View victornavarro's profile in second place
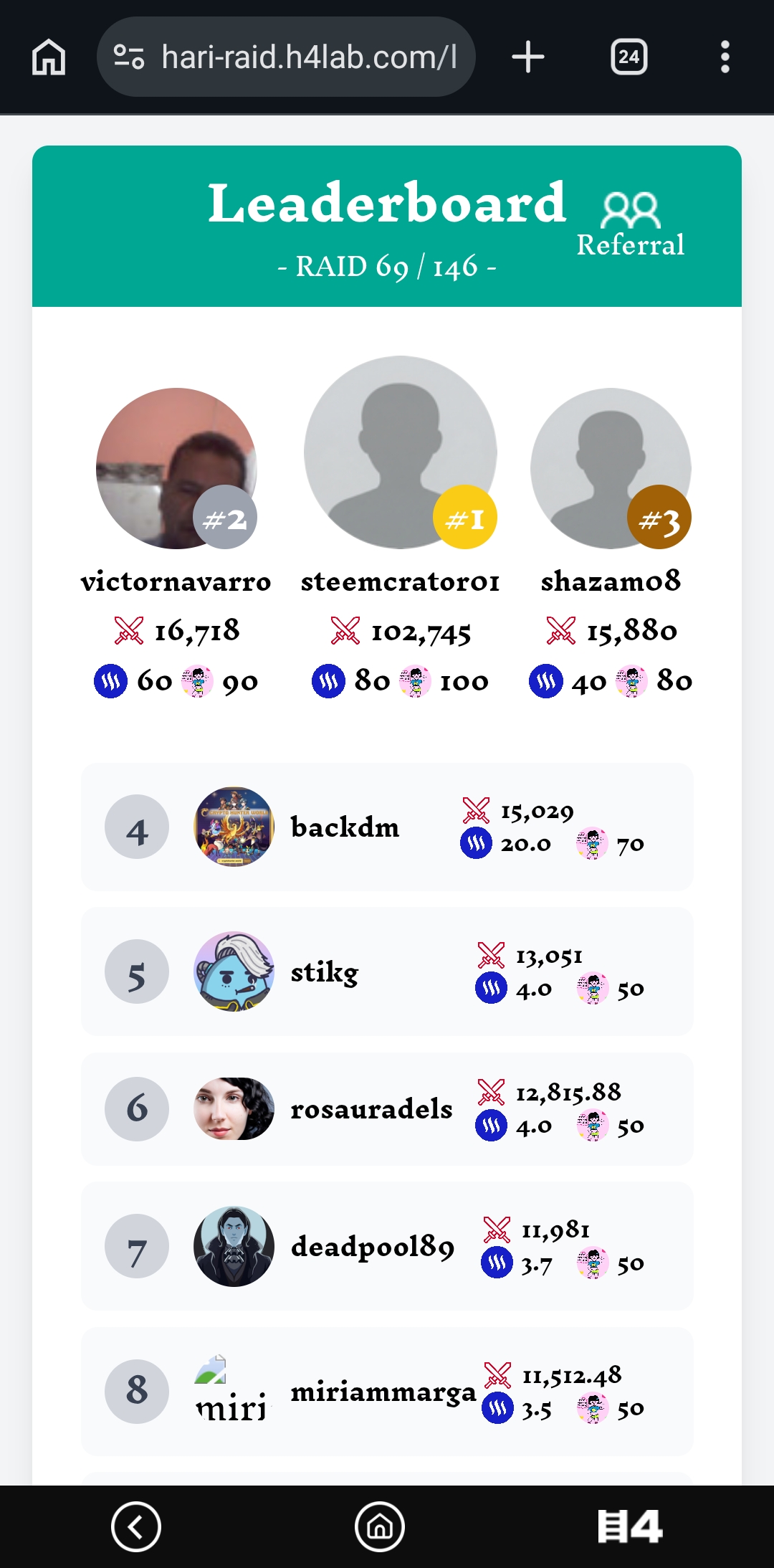Viewport: 774px width, 1568px height. [176, 469]
